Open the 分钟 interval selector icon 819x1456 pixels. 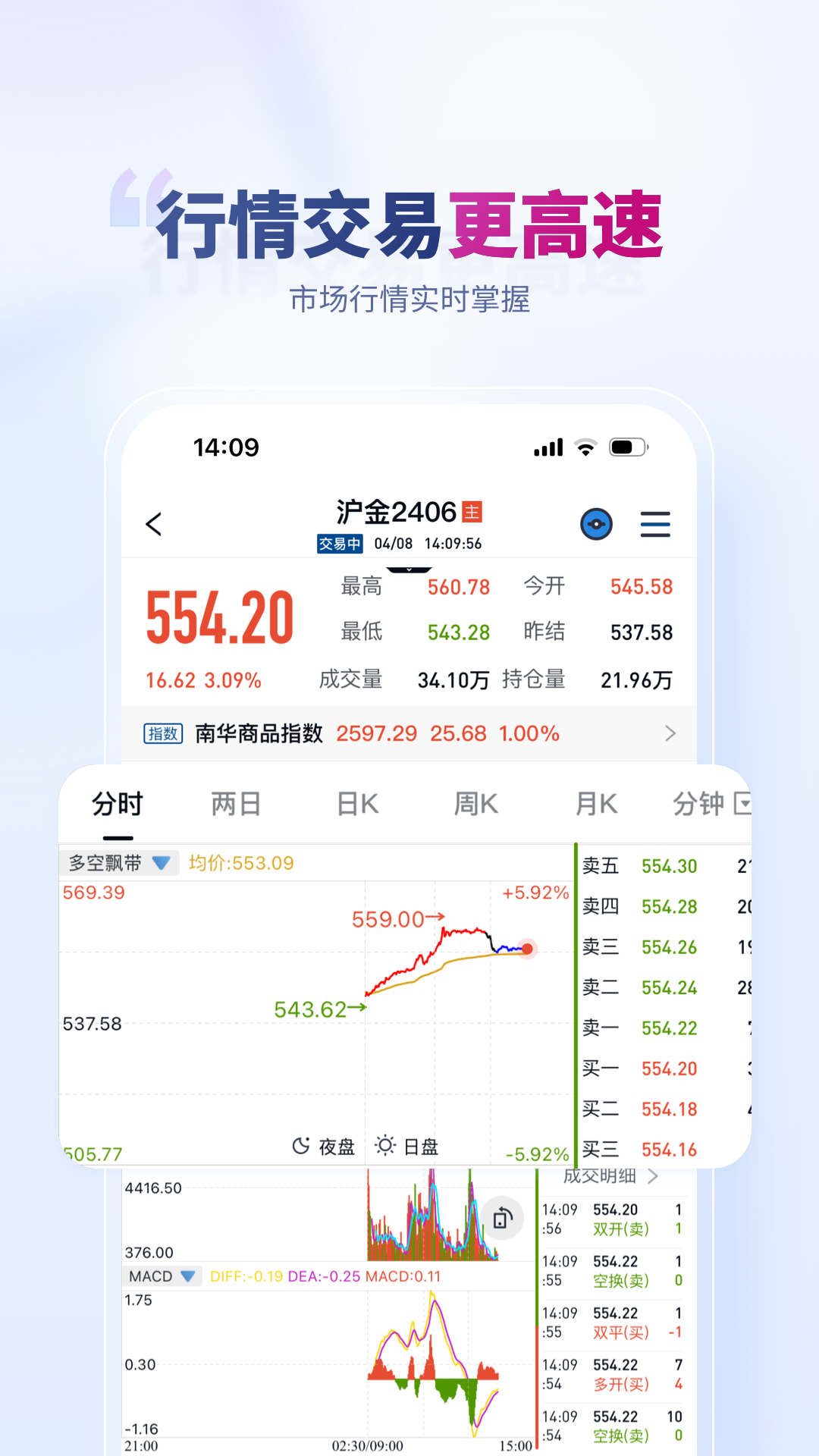coord(744,804)
